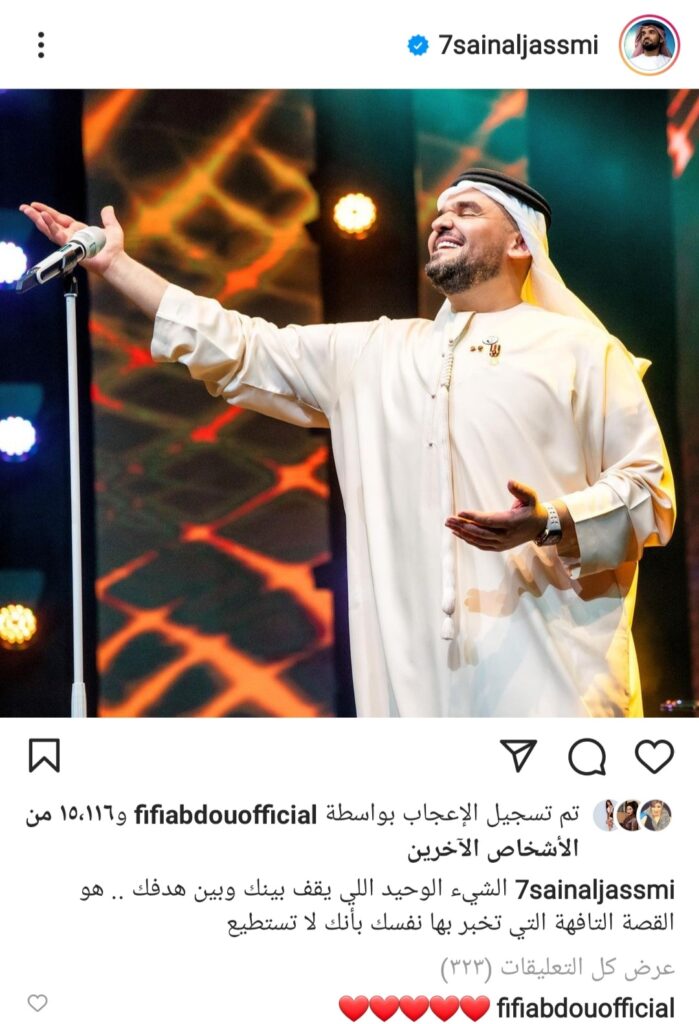
Task: Share the post via the paper plane icon
Action: click(518, 756)
